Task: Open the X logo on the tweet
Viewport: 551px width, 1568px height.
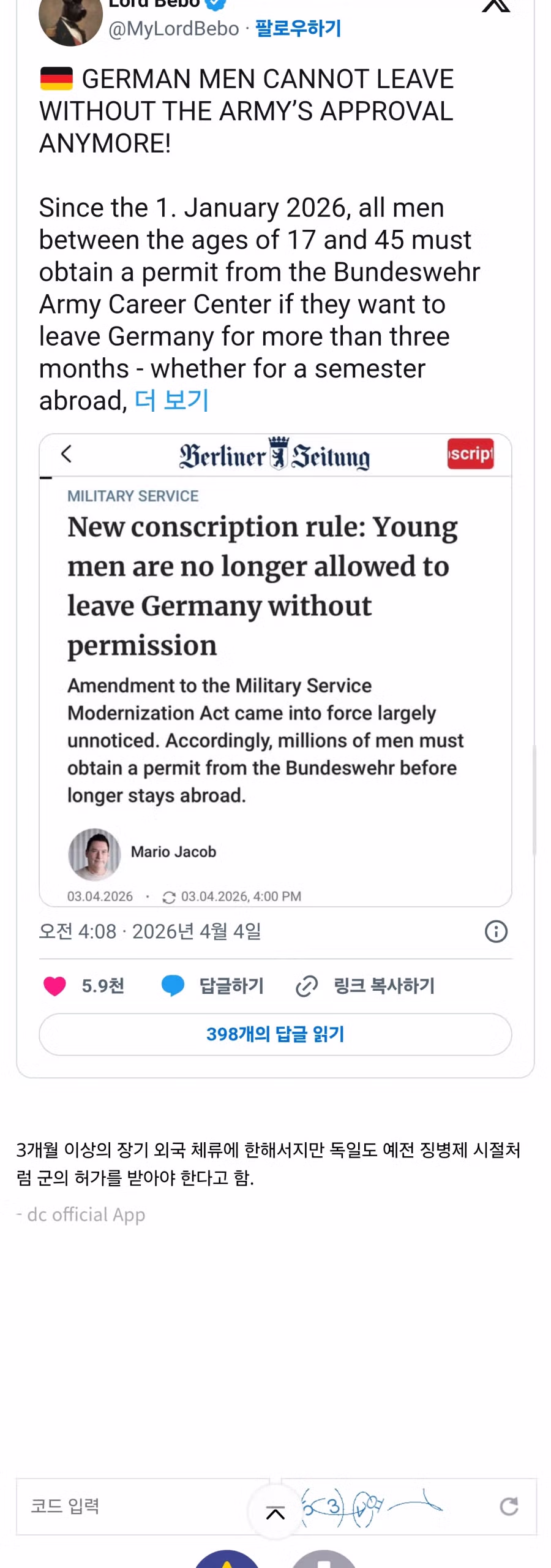Action: [x=496, y=6]
